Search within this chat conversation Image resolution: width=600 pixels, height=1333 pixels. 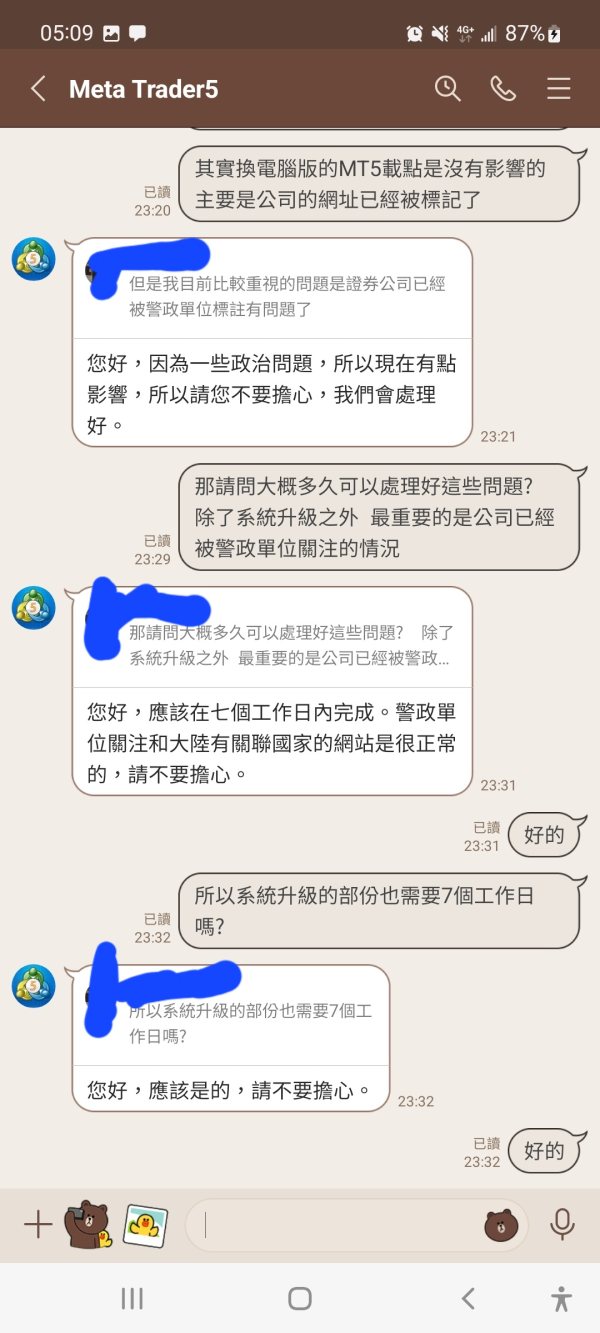[x=448, y=89]
